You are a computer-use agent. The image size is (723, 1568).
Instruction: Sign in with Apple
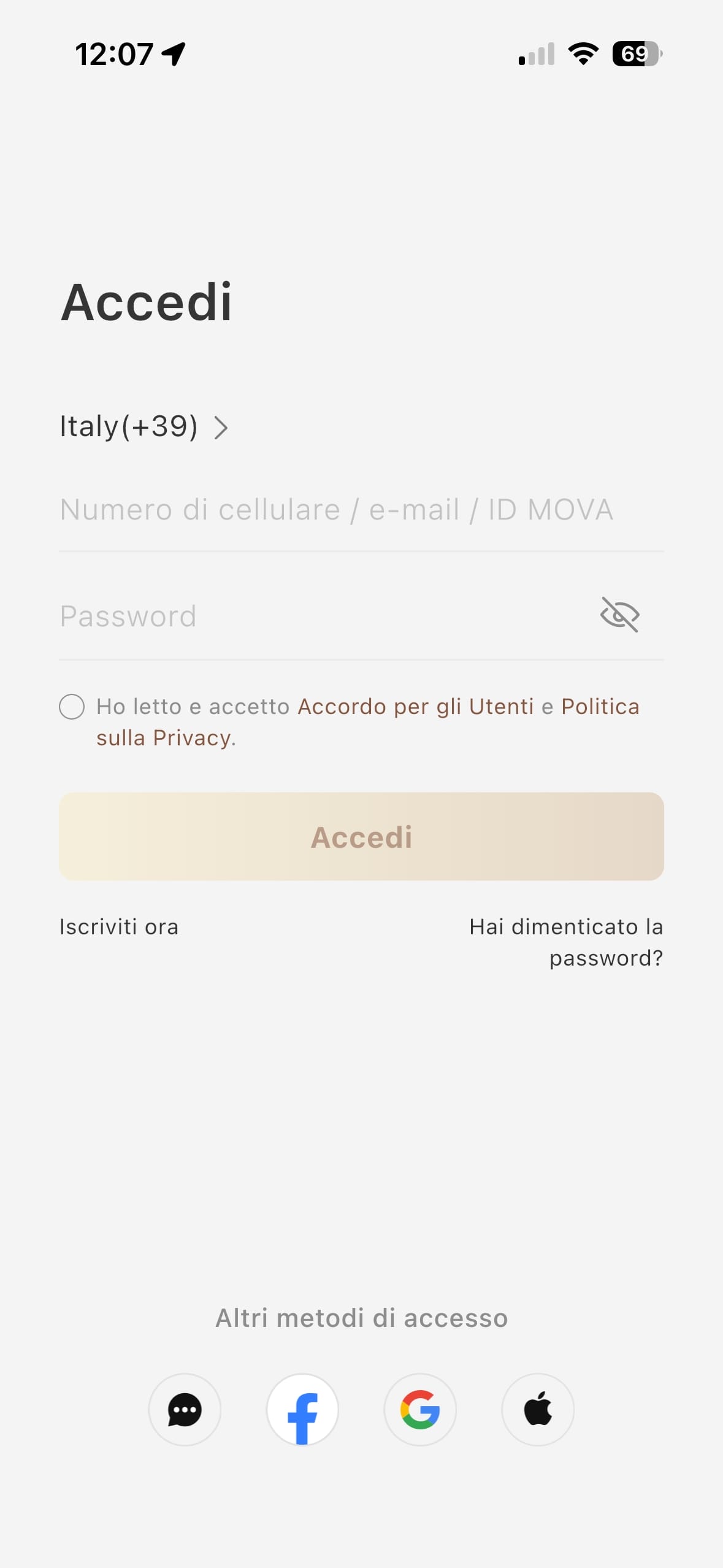coord(538,1410)
